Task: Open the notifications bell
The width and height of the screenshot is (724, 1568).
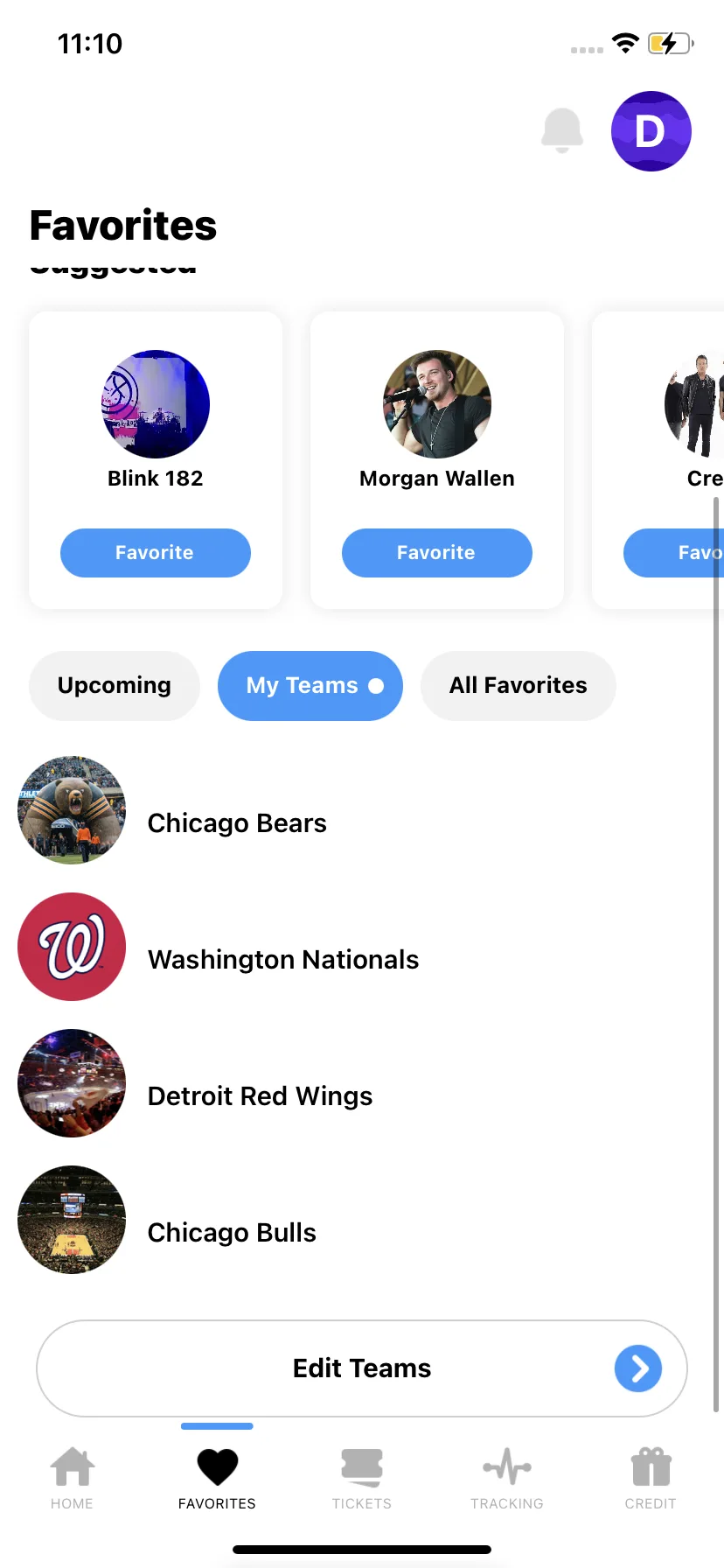Action: [x=562, y=130]
